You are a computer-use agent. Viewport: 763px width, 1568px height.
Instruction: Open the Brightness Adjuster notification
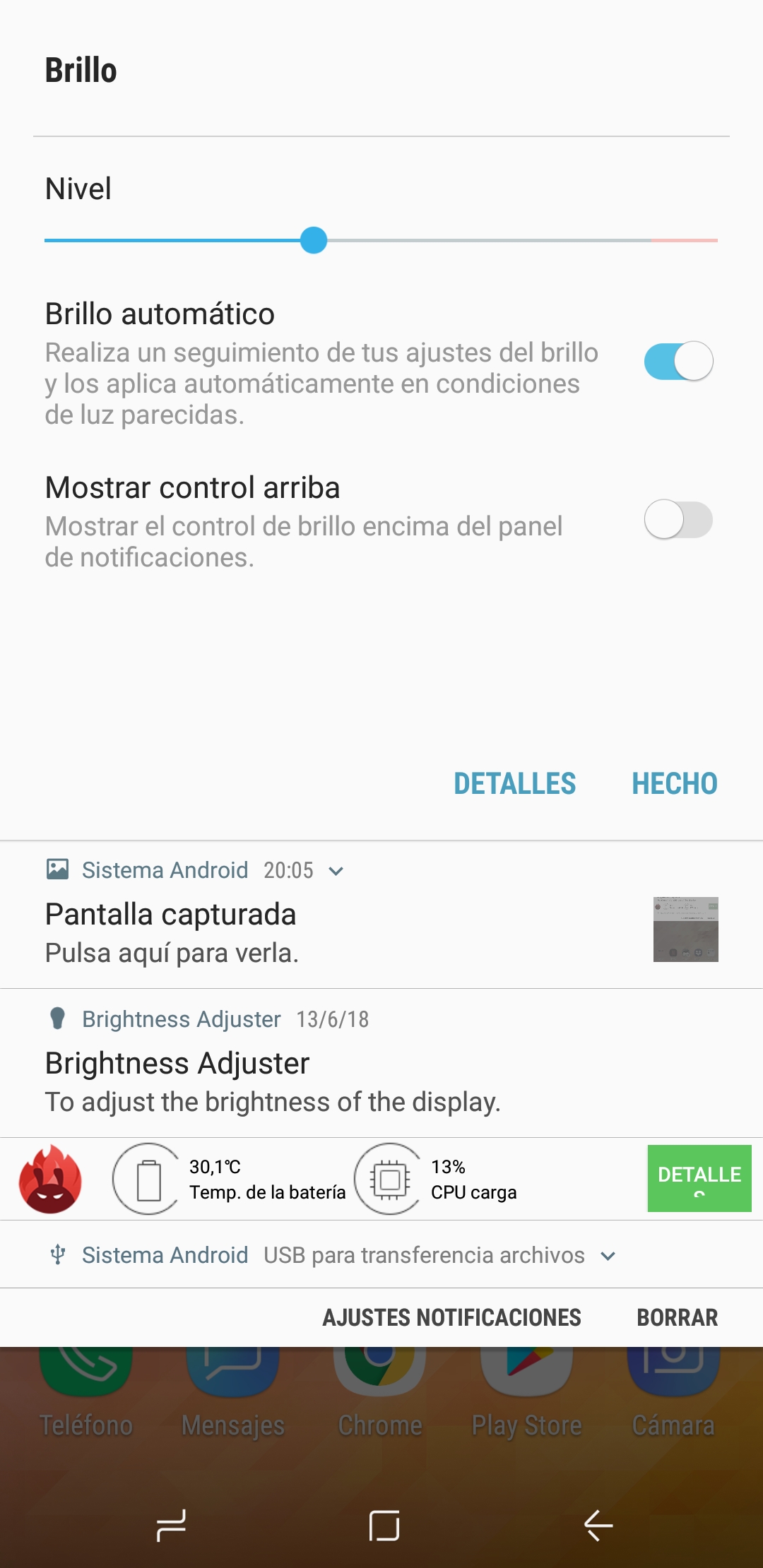(381, 1063)
